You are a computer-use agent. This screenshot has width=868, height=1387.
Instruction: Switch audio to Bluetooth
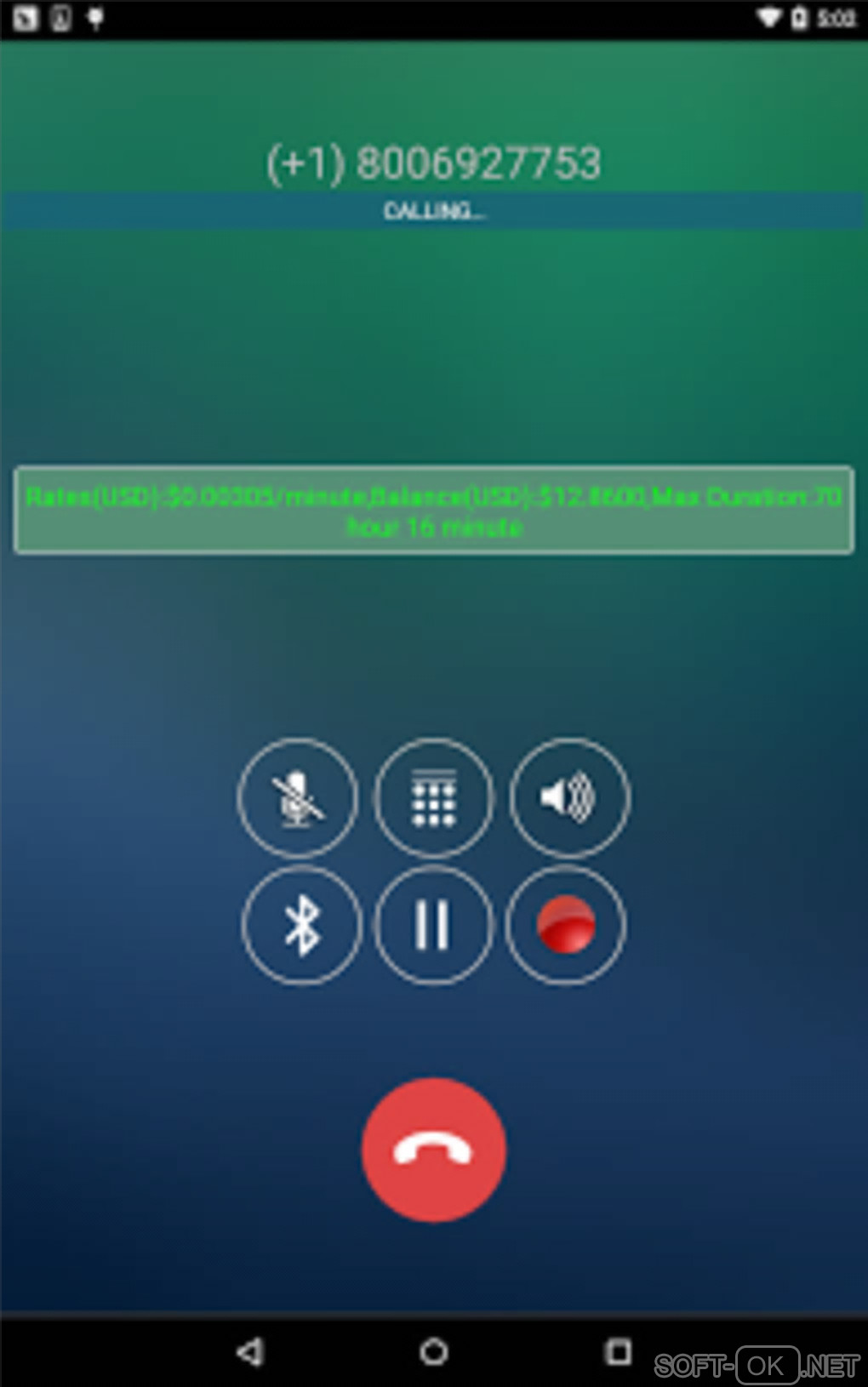[301, 925]
